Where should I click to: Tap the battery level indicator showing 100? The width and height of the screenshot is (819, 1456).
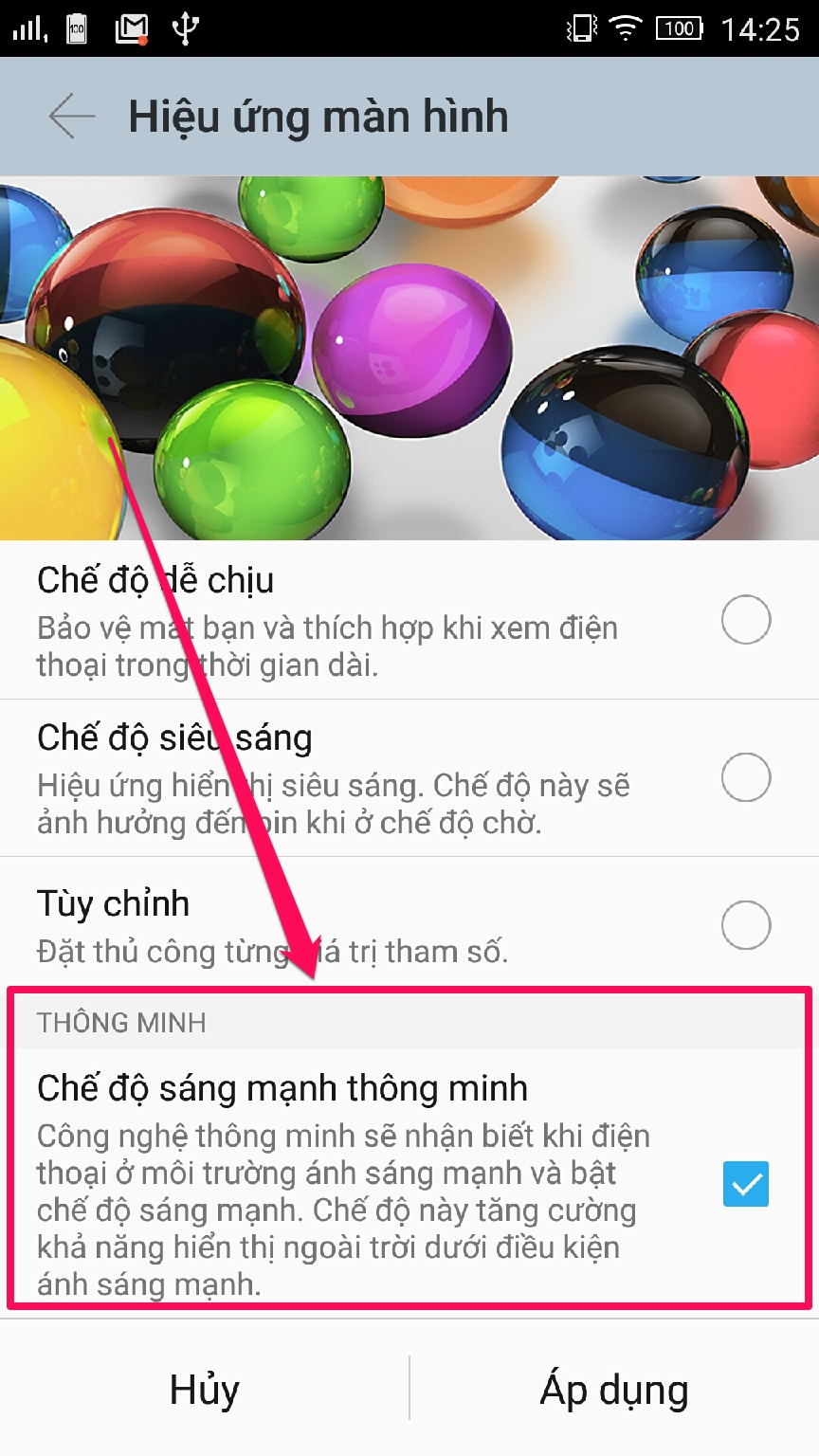677,28
